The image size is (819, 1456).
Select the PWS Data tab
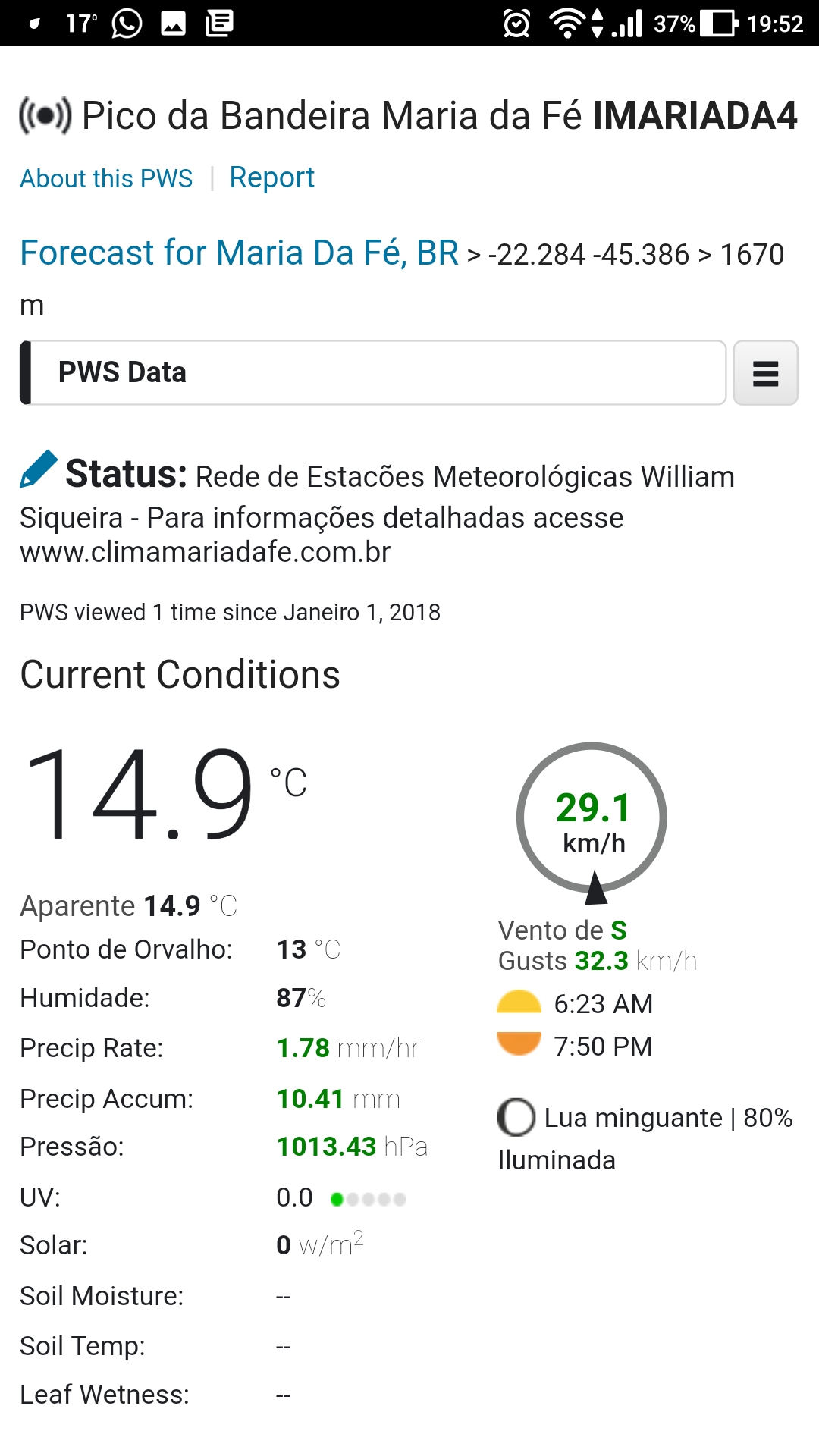click(x=373, y=372)
